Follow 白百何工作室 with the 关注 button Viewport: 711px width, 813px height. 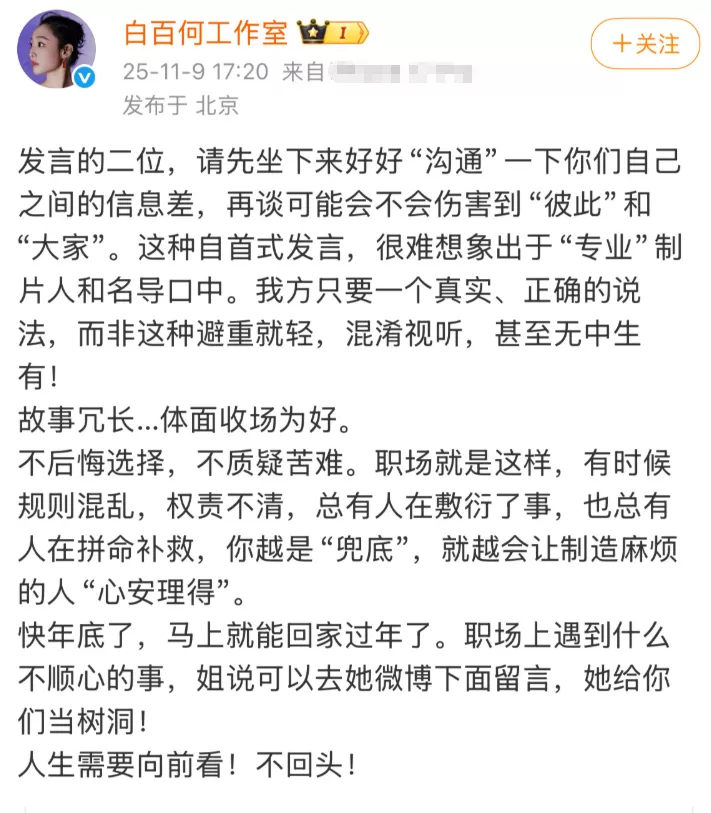click(645, 44)
